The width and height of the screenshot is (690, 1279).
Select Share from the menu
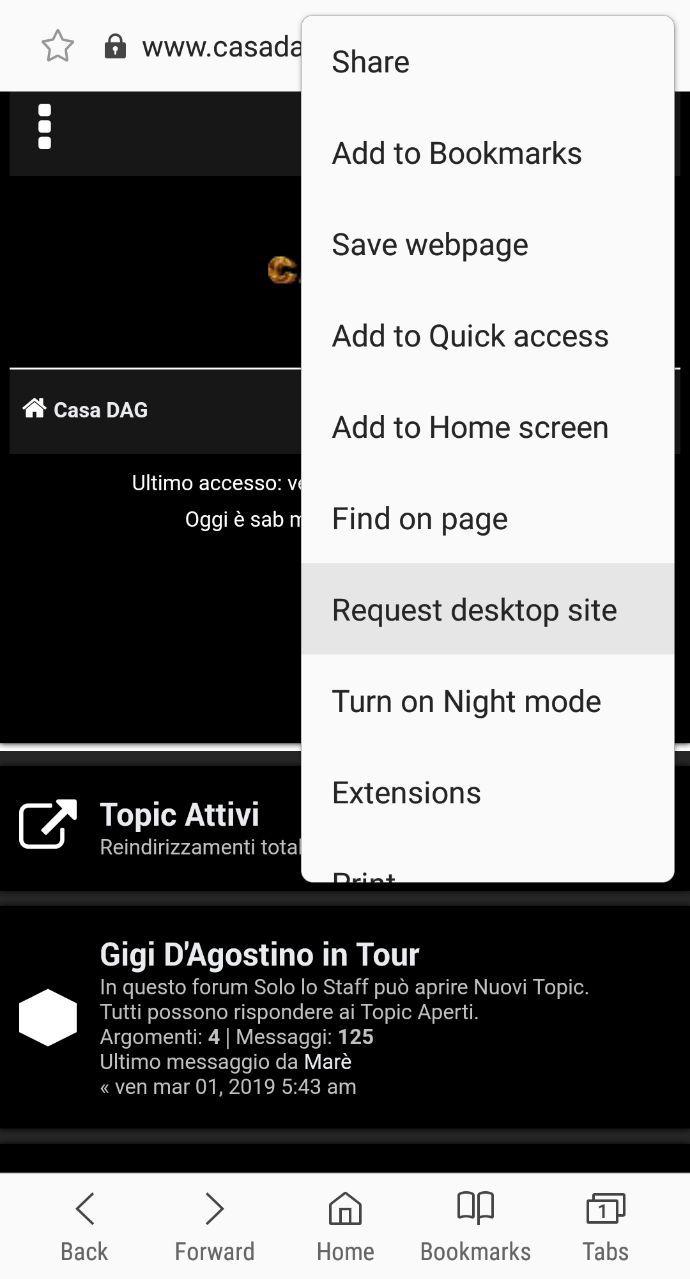pos(370,62)
